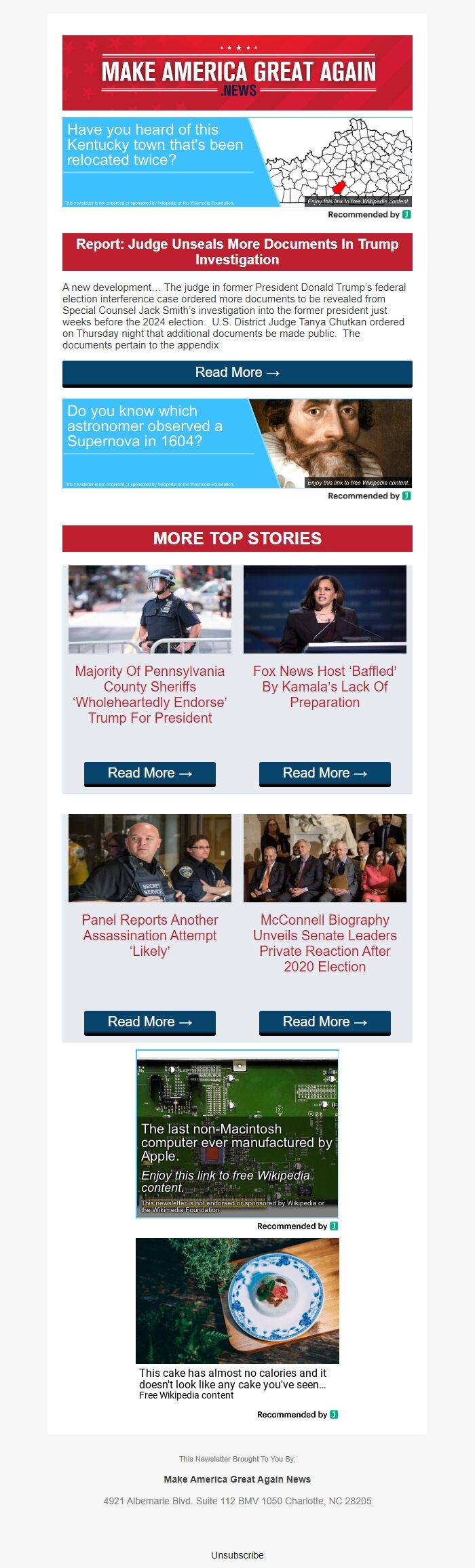The image size is (475, 1568).
Task: Open the Fox News Host 'Baffled' headline
Action: coord(324,686)
